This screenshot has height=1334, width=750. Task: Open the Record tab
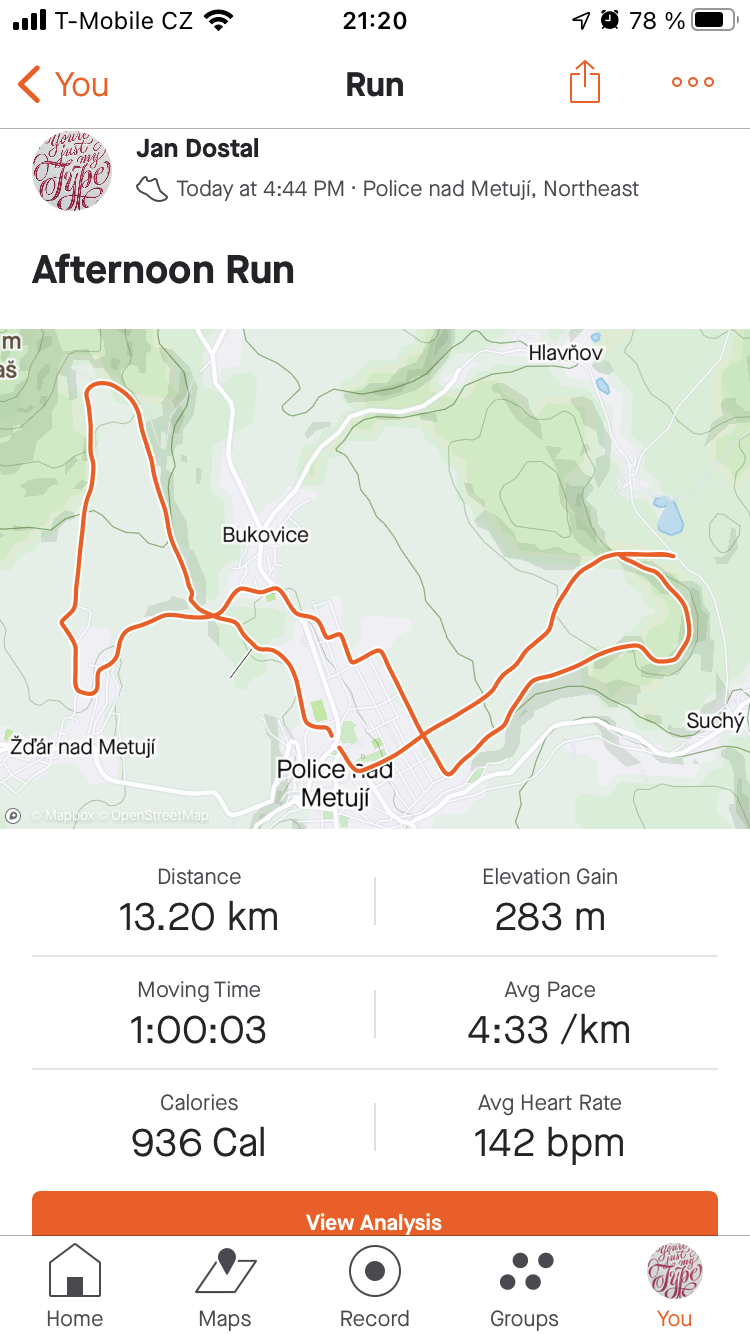(x=375, y=1285)
